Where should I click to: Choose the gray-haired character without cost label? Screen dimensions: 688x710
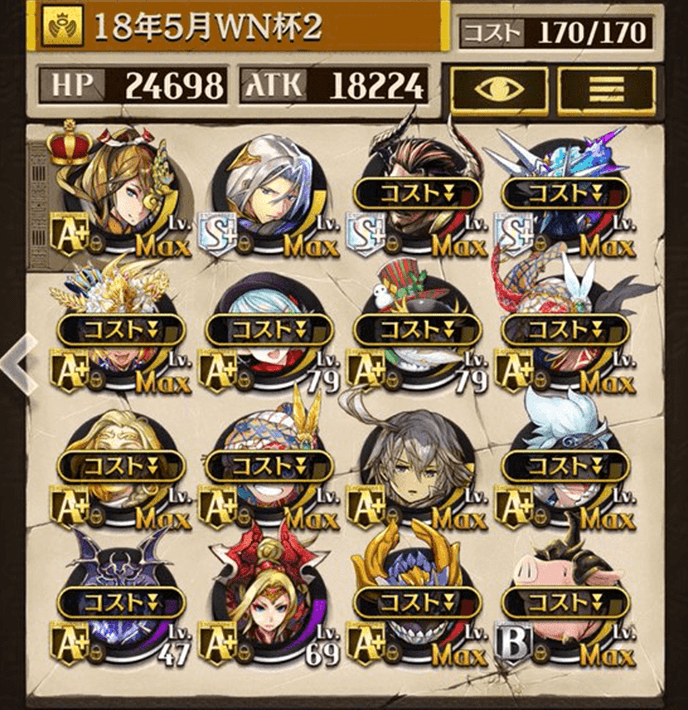(415, 465)
